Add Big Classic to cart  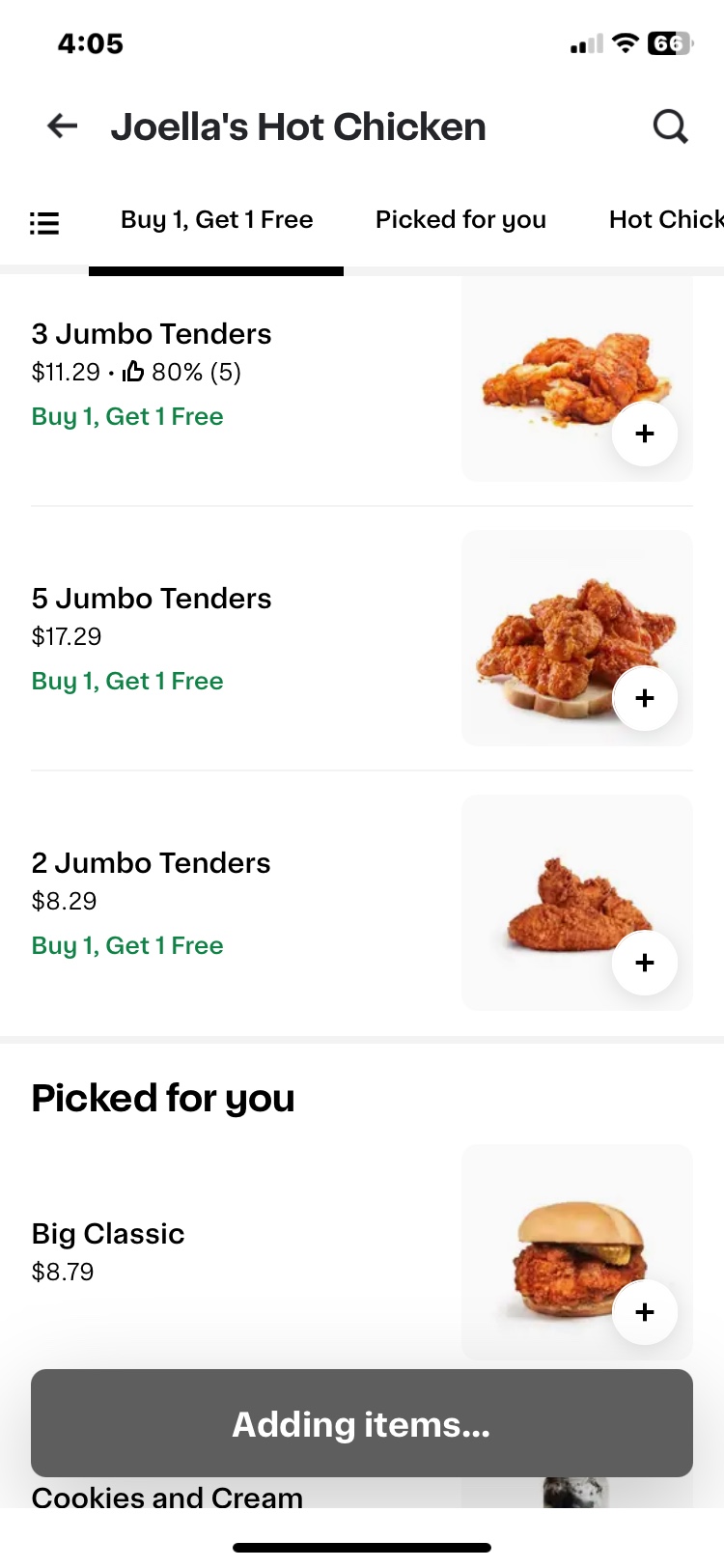[645, 1312]
